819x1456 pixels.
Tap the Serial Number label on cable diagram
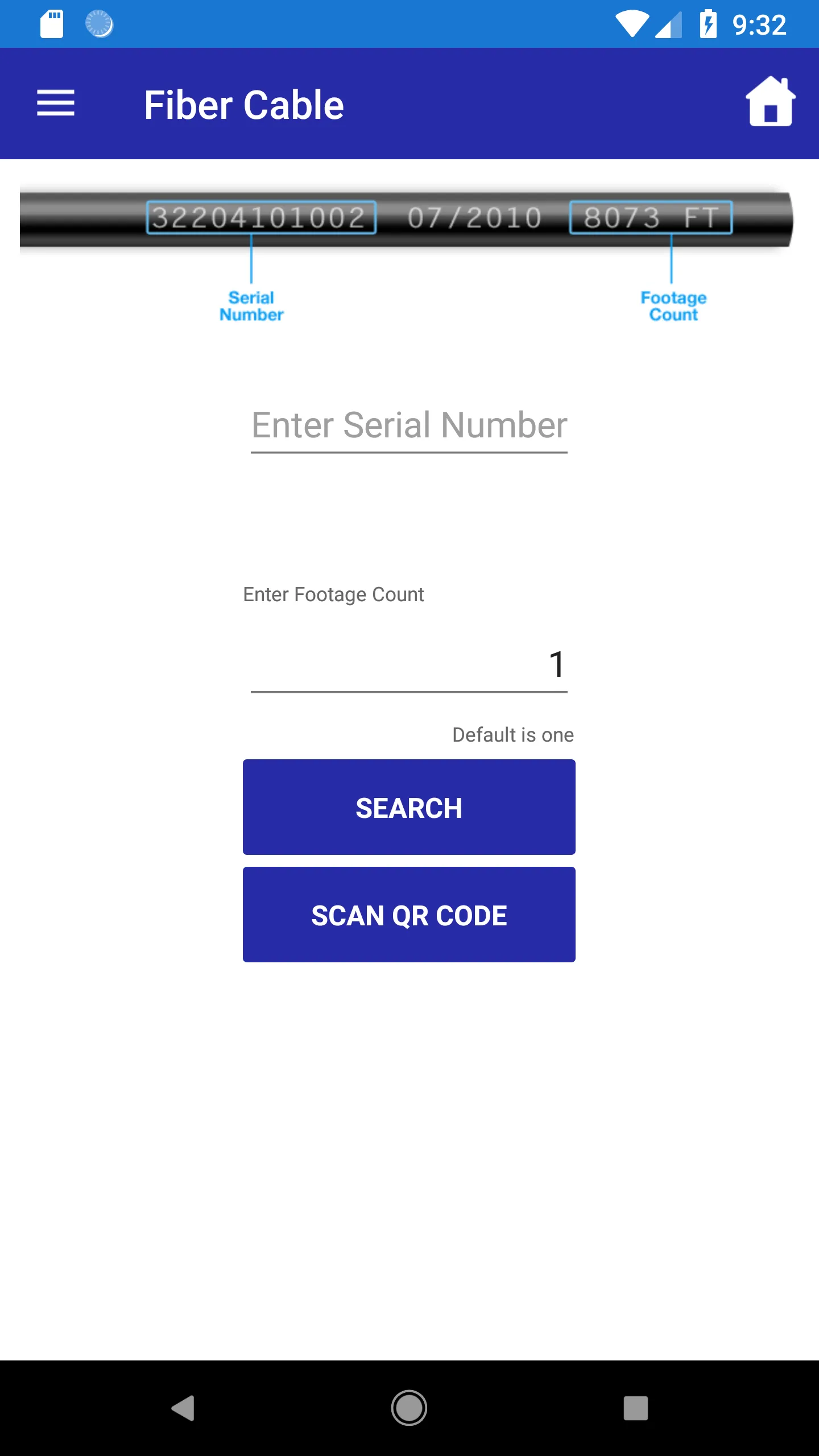pyautogui.click(x=250, y=305)
